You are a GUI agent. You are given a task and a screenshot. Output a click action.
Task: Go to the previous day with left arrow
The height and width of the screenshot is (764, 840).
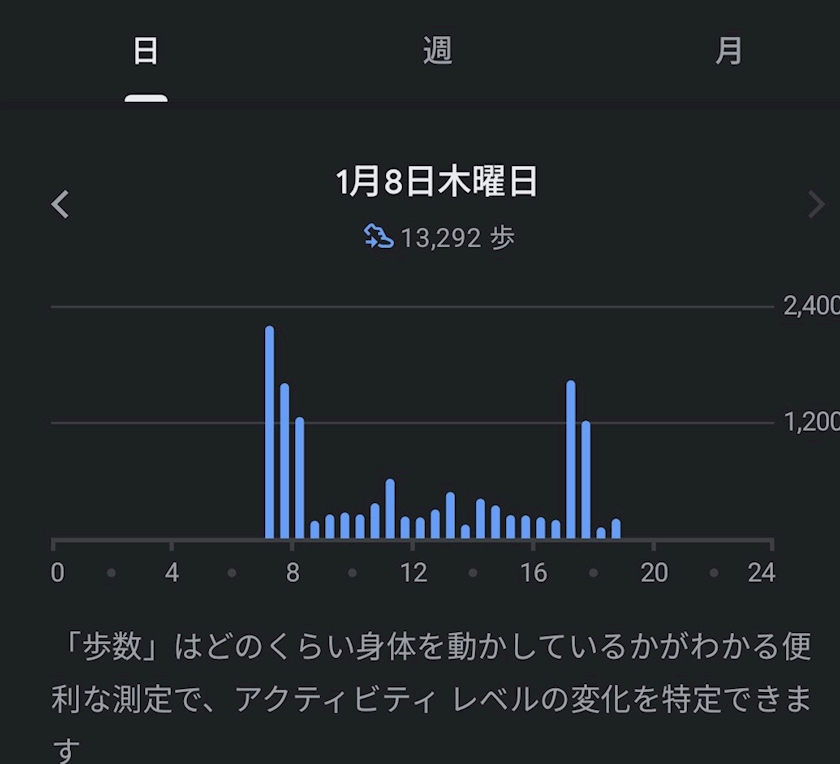(60, 205)
